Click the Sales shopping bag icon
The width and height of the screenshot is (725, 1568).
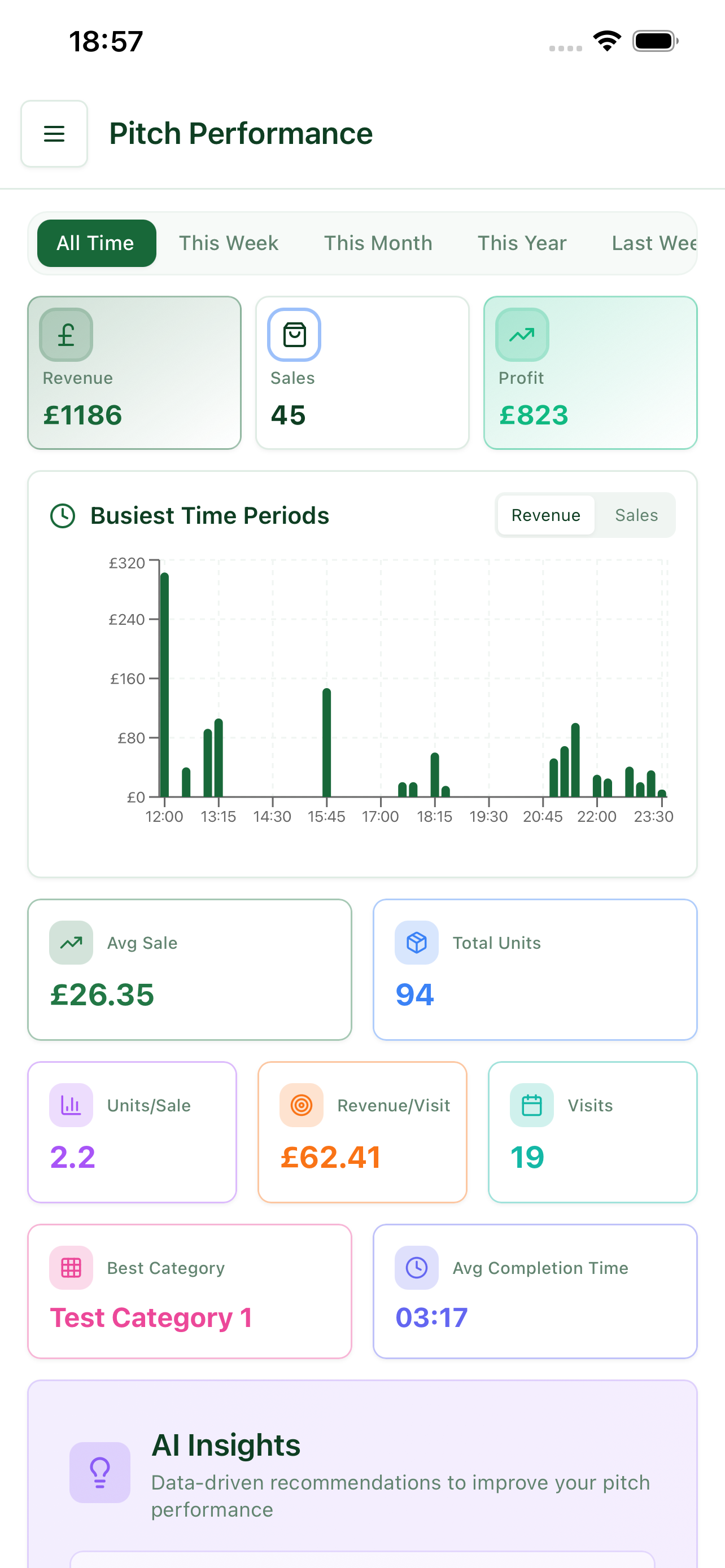click(294, 334)
